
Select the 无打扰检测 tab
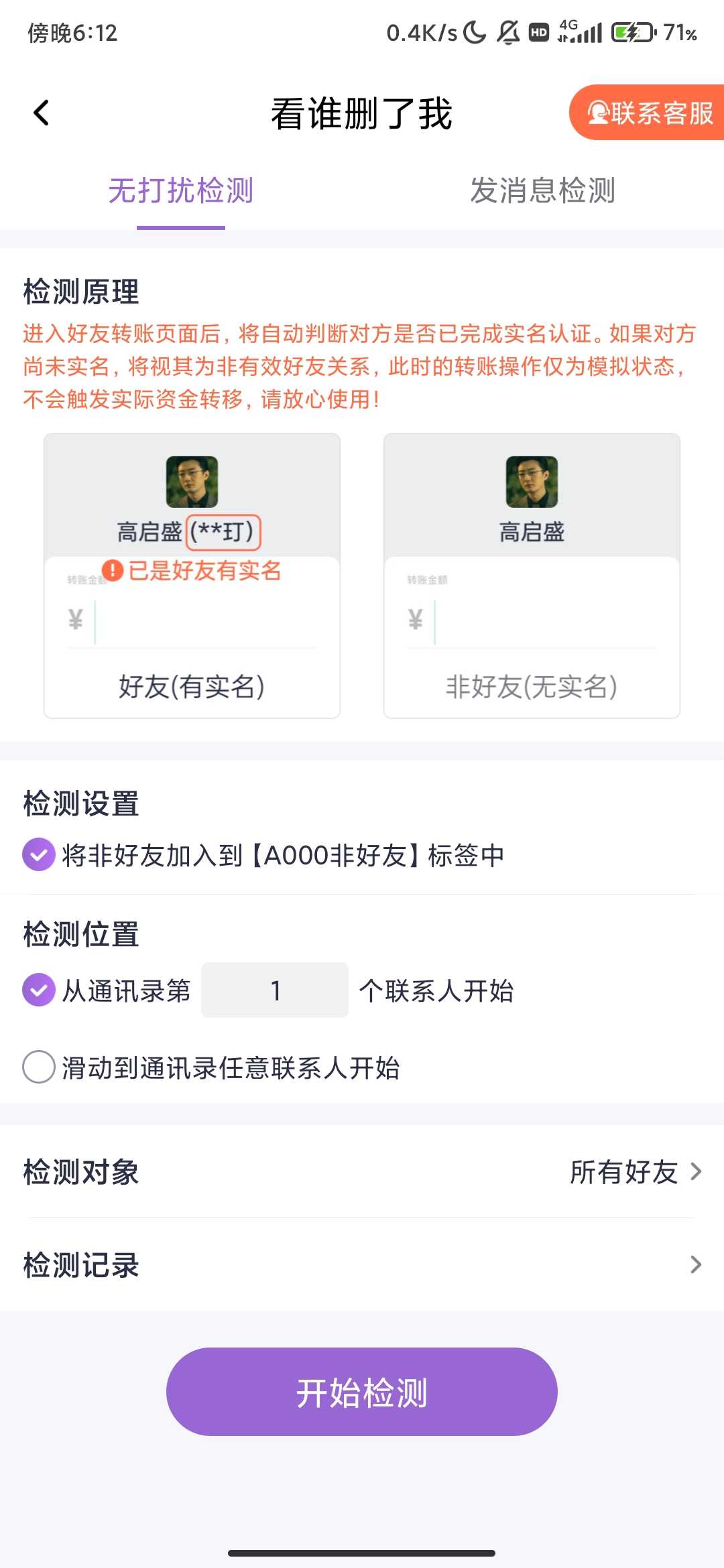(x=181, y=190)
